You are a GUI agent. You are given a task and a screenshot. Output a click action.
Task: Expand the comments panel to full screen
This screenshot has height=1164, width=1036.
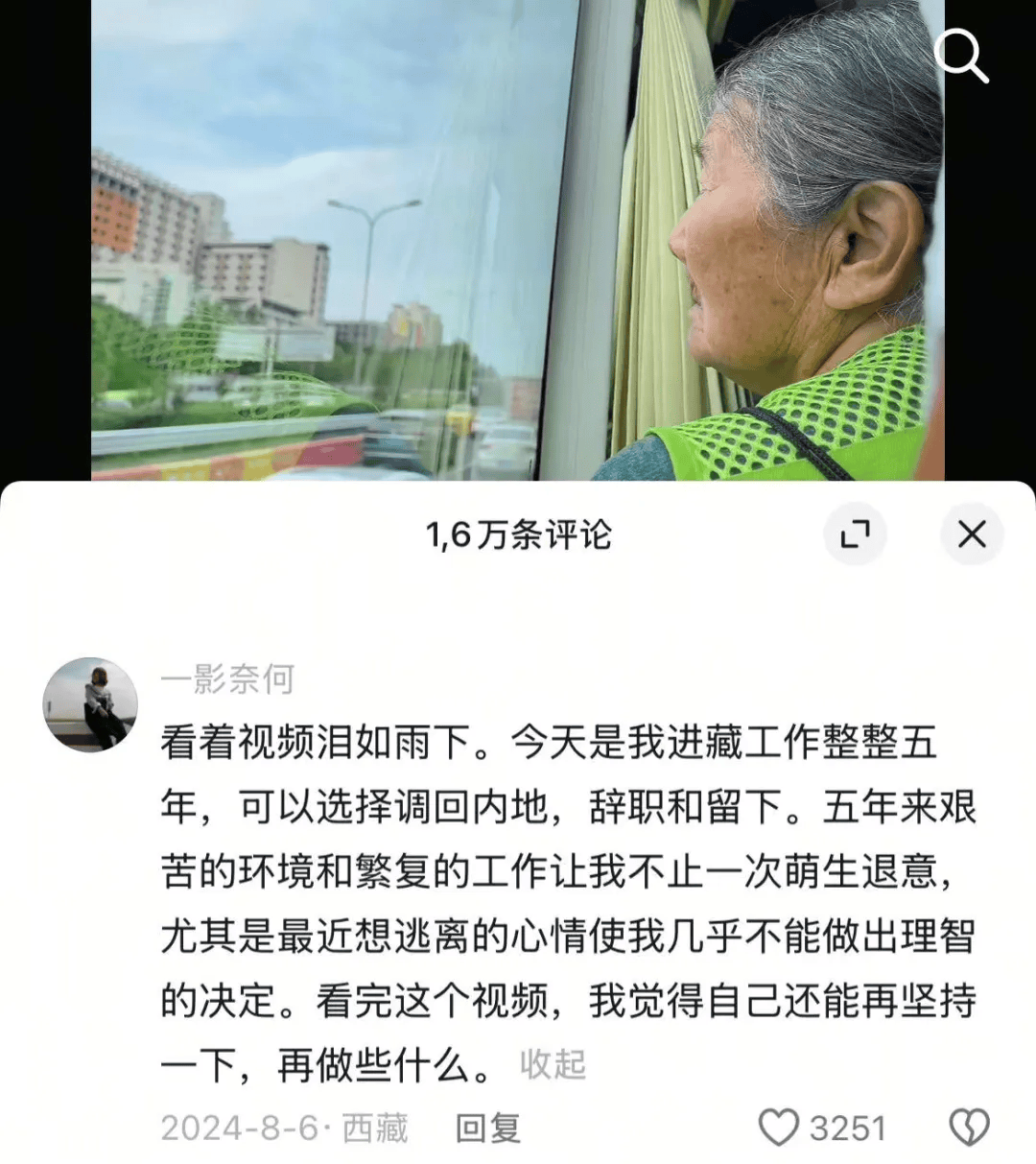point(855,534)
